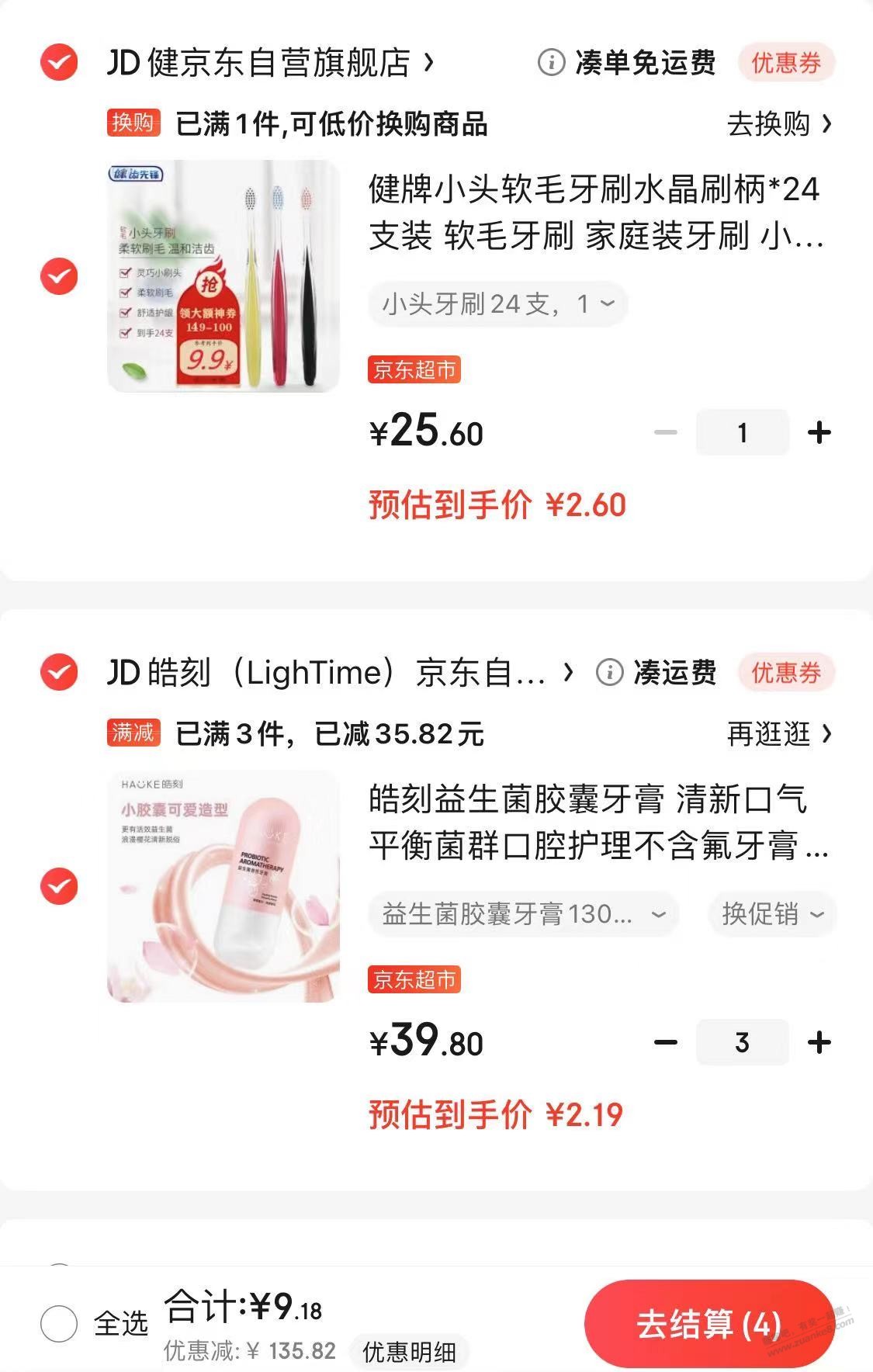This screenshot has width=873, height=1372.
Task: Open the 换促销 promotion selector
Action: 772,914
